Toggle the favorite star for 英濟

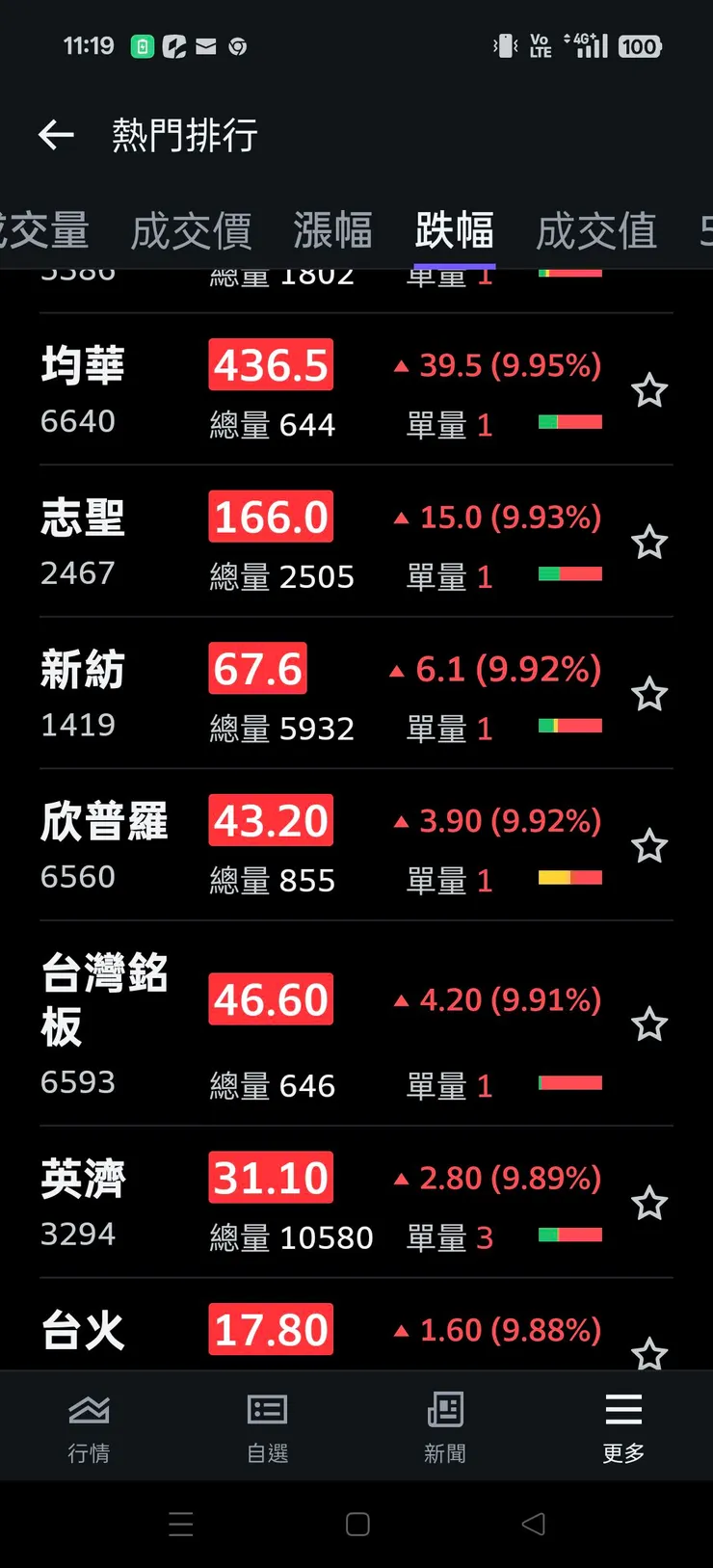click(649, 1203)
